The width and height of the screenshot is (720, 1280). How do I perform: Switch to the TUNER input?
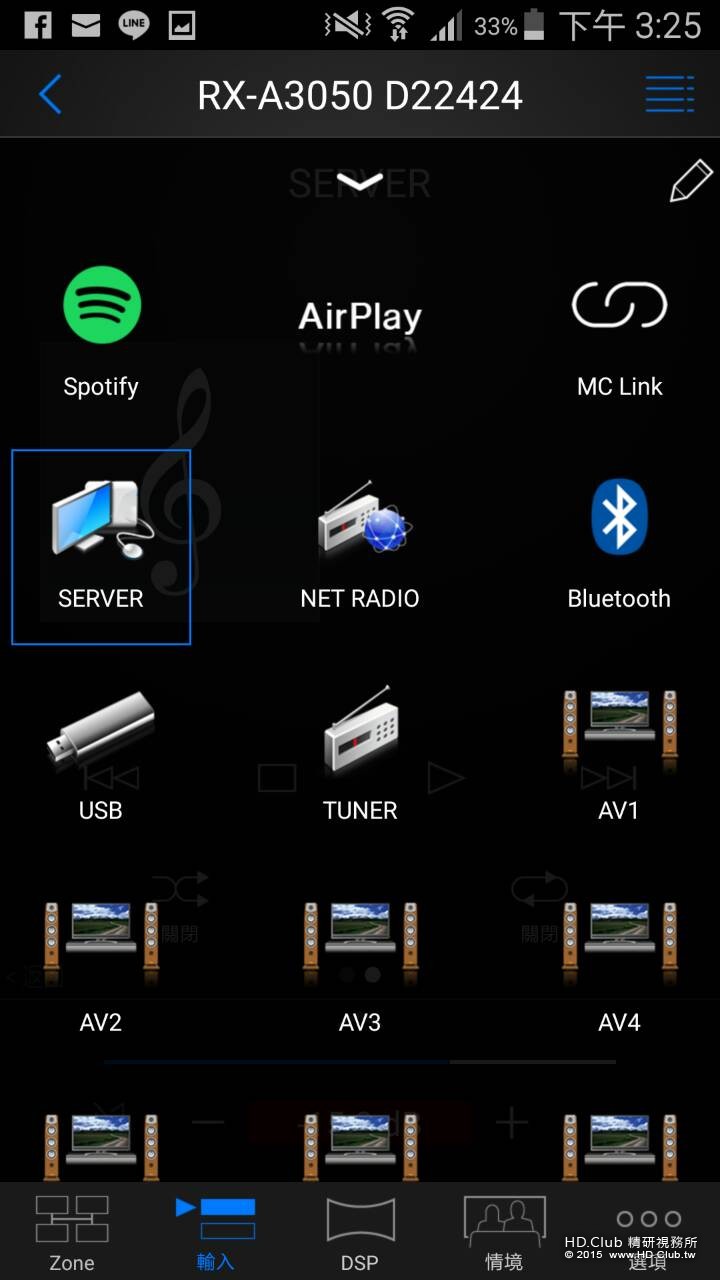[360, 756]
